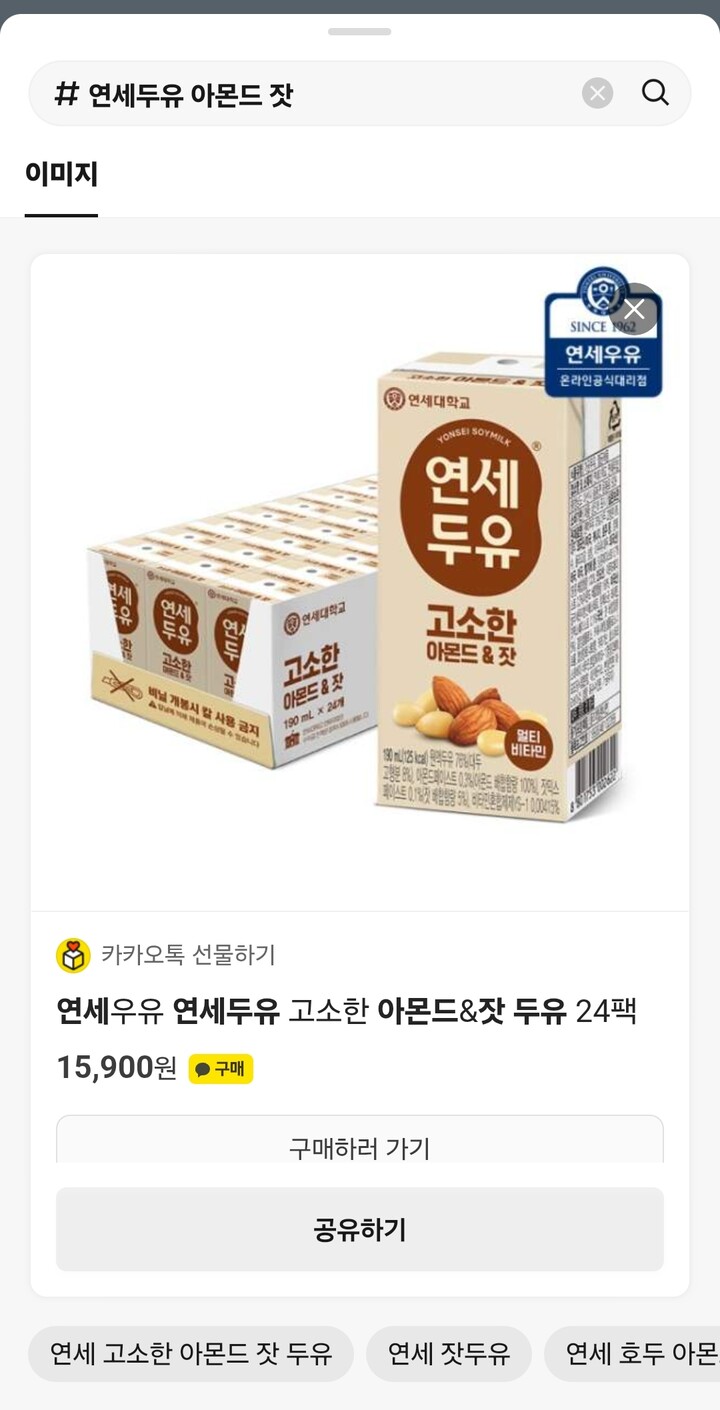The image size is (720, 1410).
Task: Select the 연세 고소한 아몬드 잣 두유 chip
Action: pos(190,1354)
